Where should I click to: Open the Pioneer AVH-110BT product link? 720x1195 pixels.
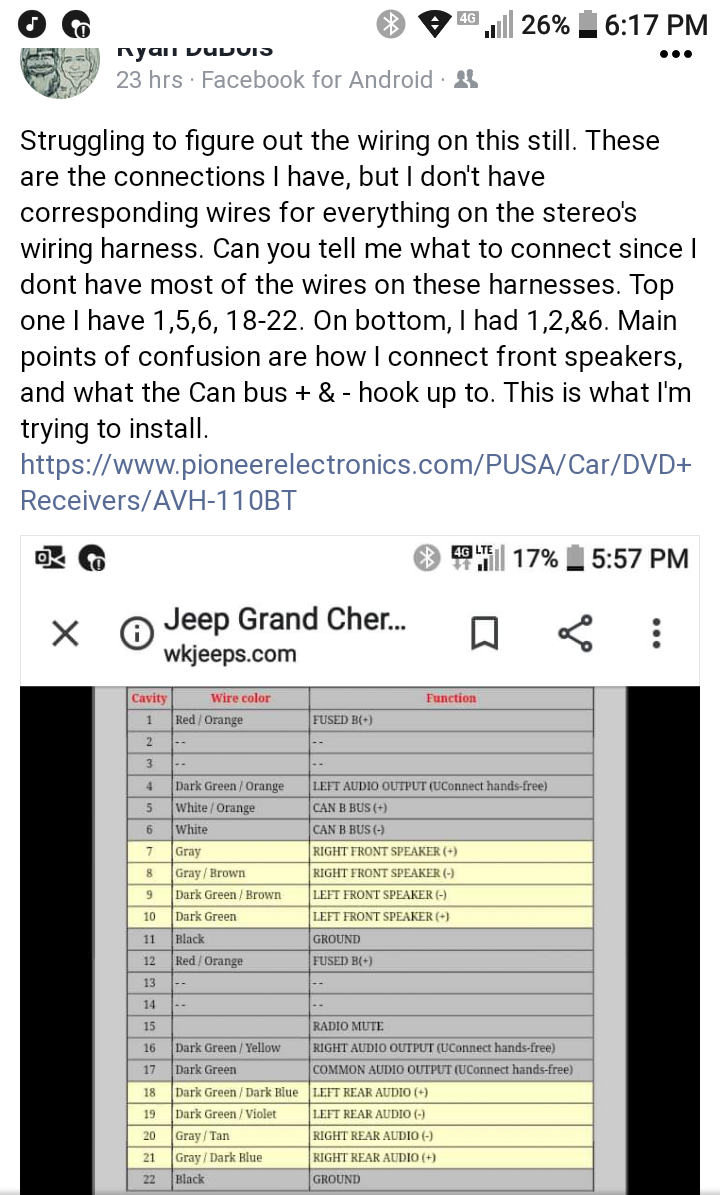[356, 482]
